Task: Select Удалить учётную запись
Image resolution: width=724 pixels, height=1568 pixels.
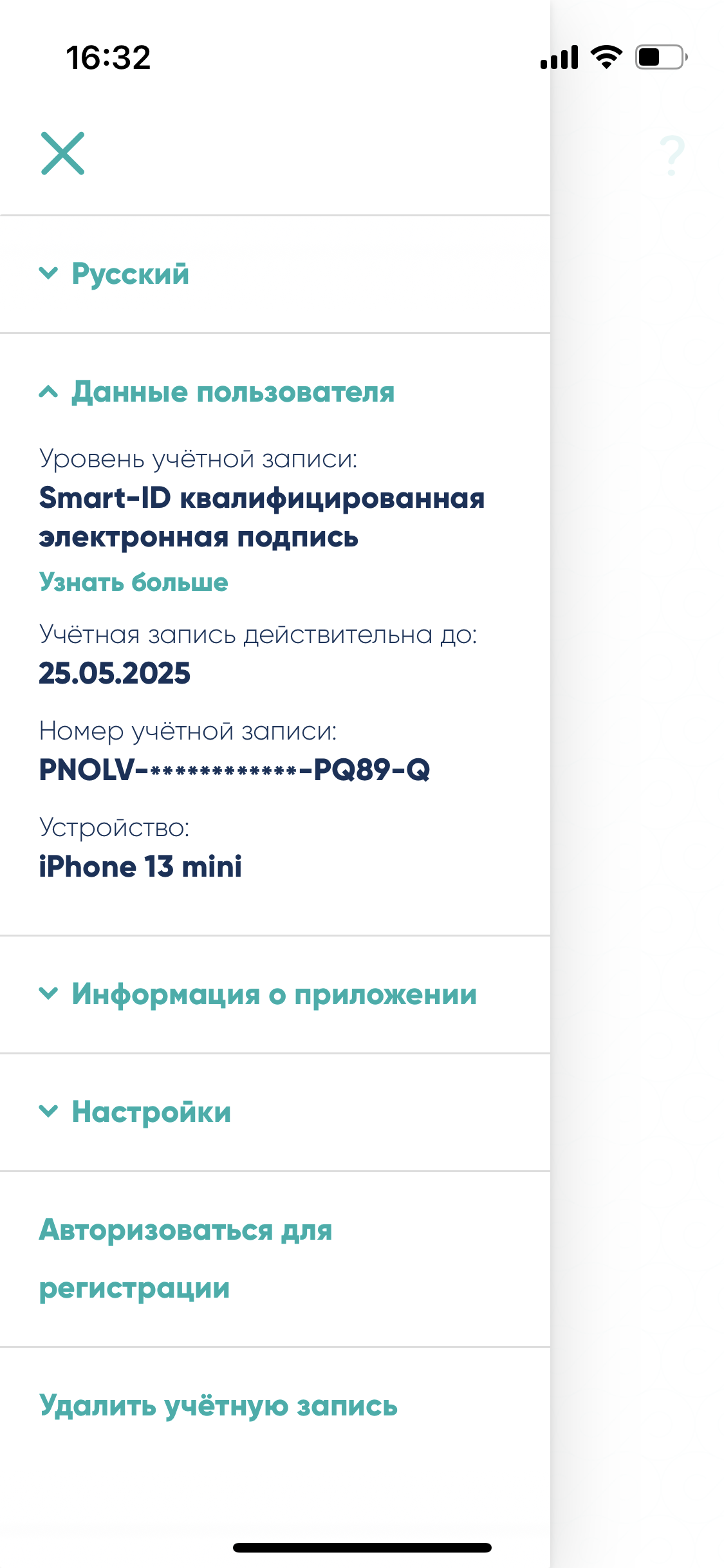Action: coord(218,1406)
